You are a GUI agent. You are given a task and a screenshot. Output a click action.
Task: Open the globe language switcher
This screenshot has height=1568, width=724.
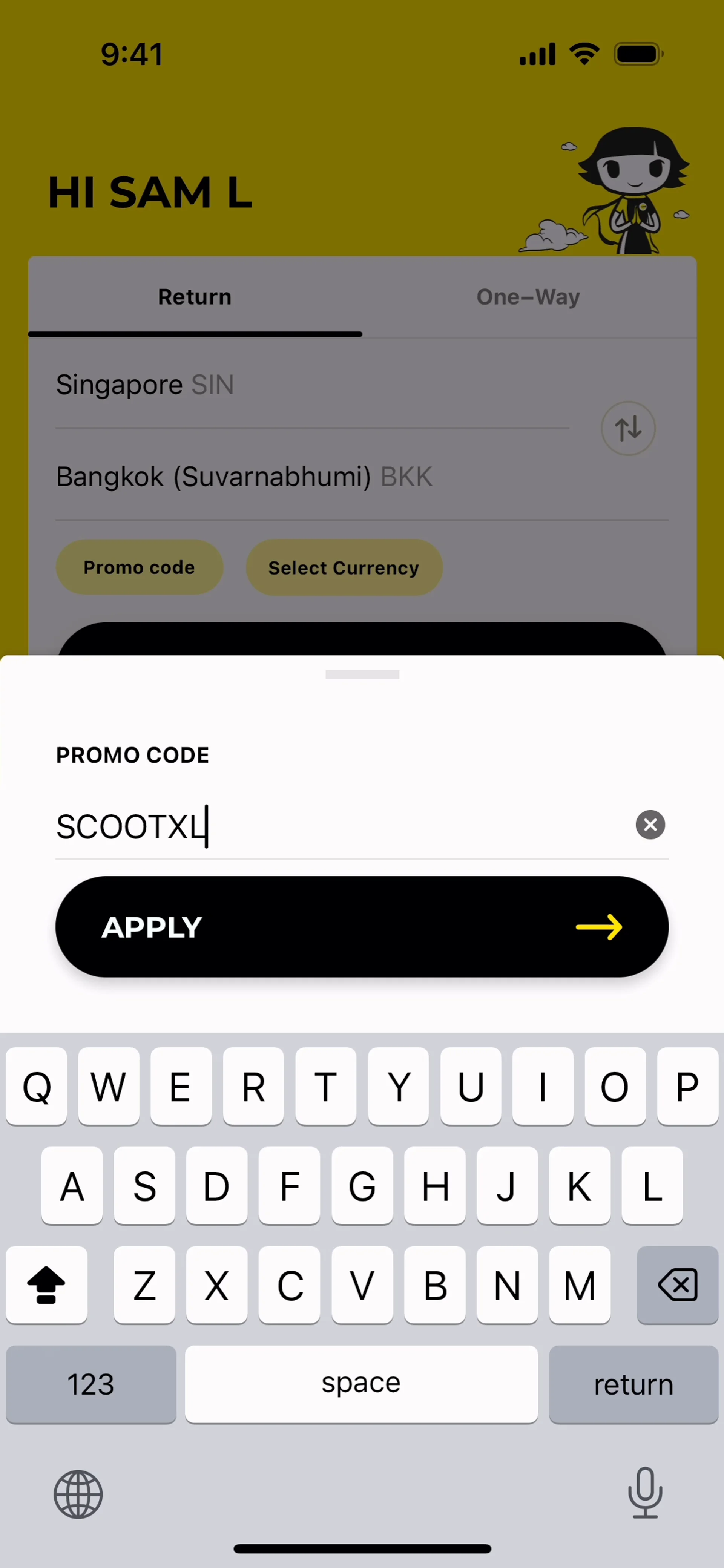78,1494
